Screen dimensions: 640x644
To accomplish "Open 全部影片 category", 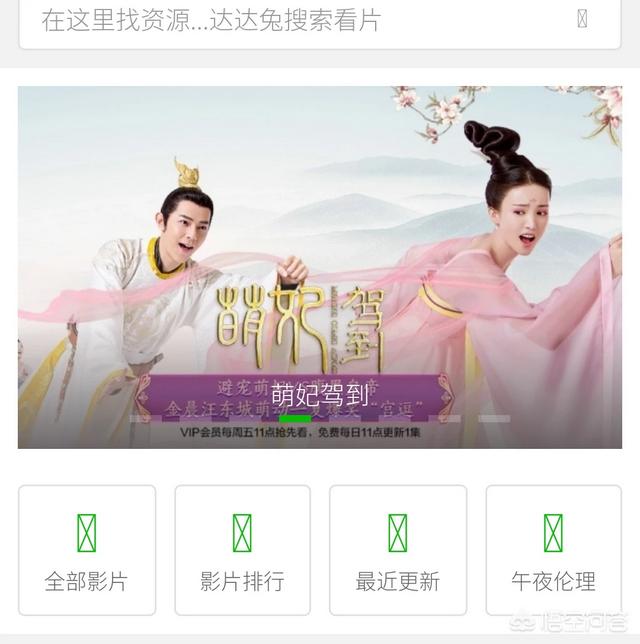I will (87, 550).
